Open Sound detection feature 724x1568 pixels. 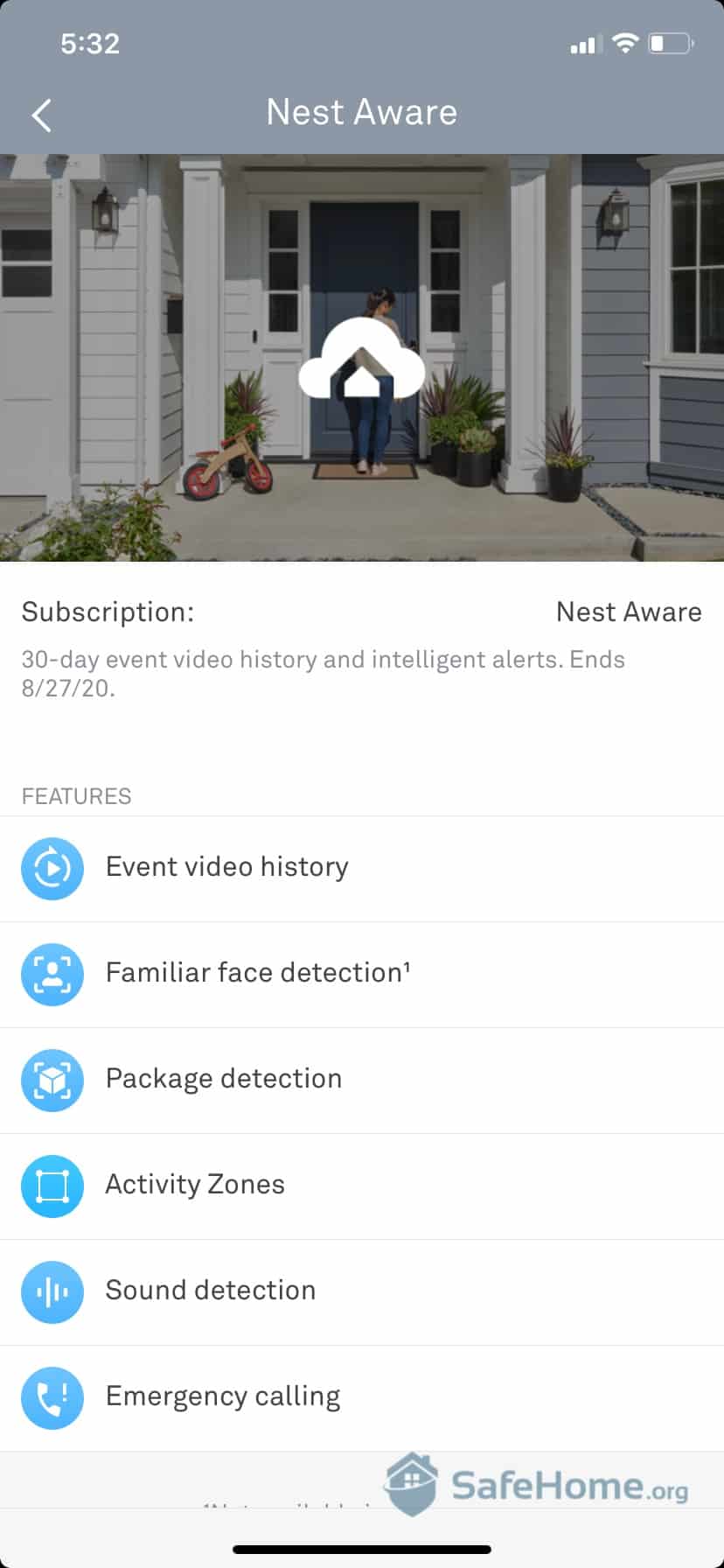tap(210, 1291)
